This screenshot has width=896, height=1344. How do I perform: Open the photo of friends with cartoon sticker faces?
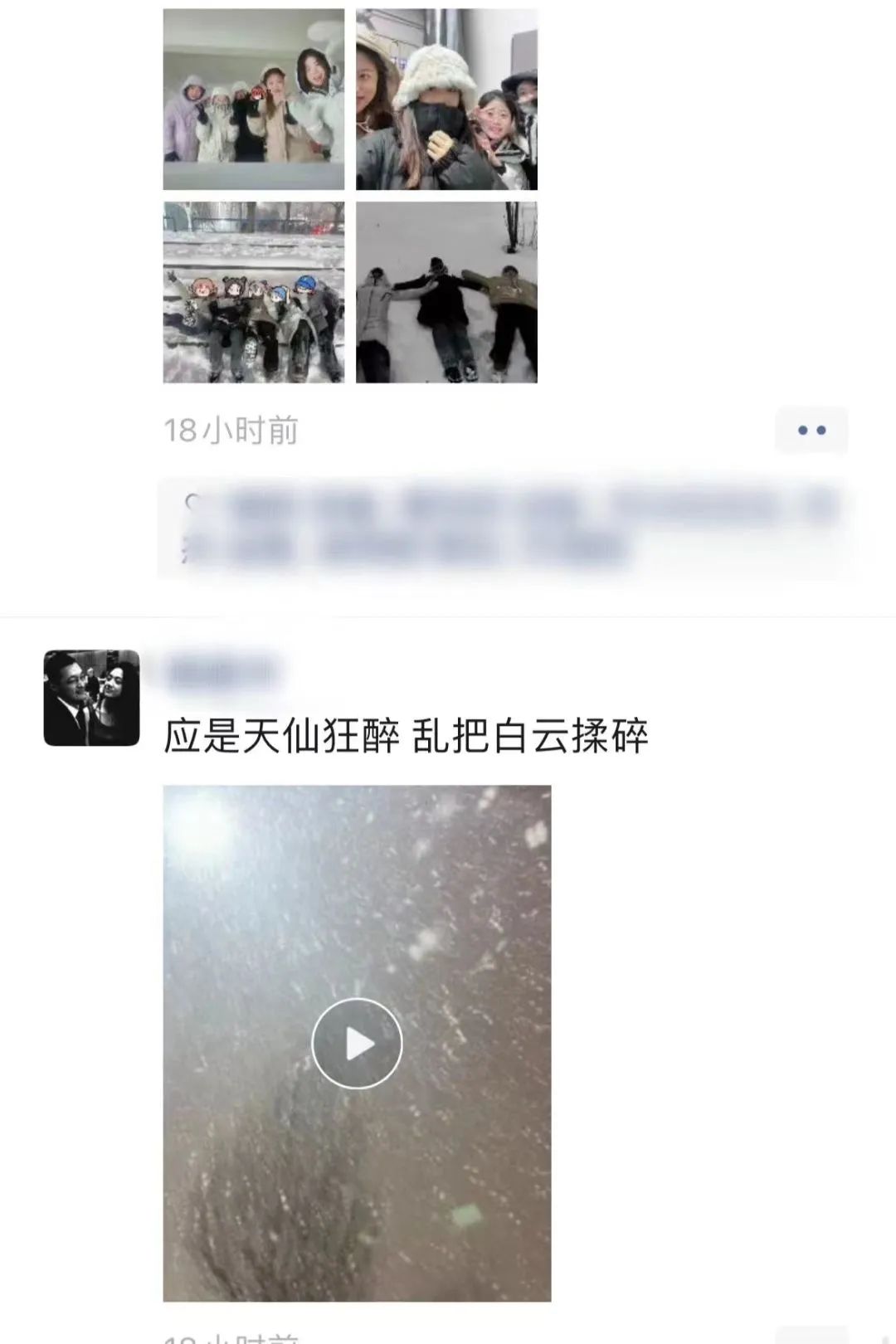253,292
